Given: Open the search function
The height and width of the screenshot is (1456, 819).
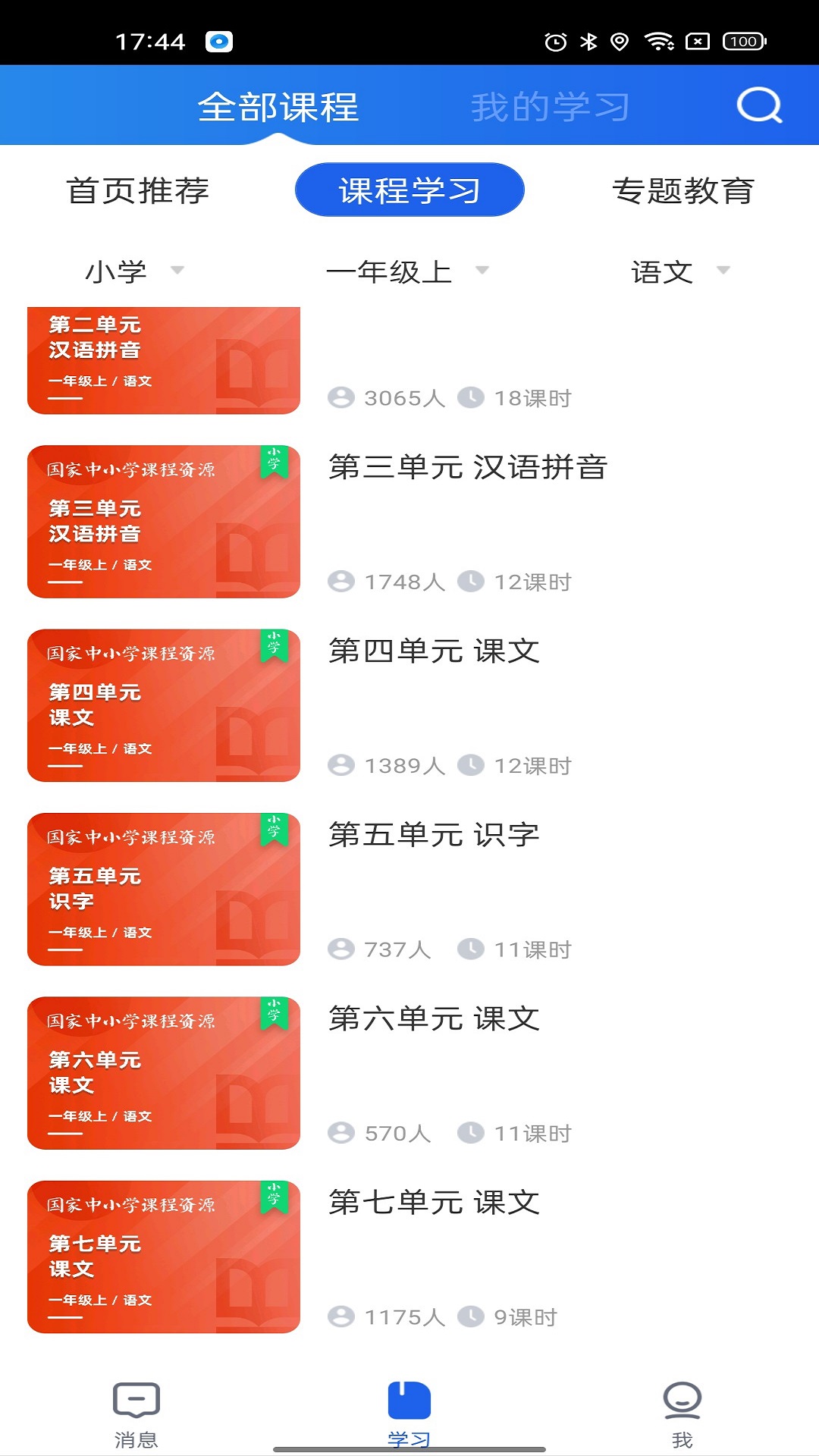Looking at the screenshot, I should [761, 105].
